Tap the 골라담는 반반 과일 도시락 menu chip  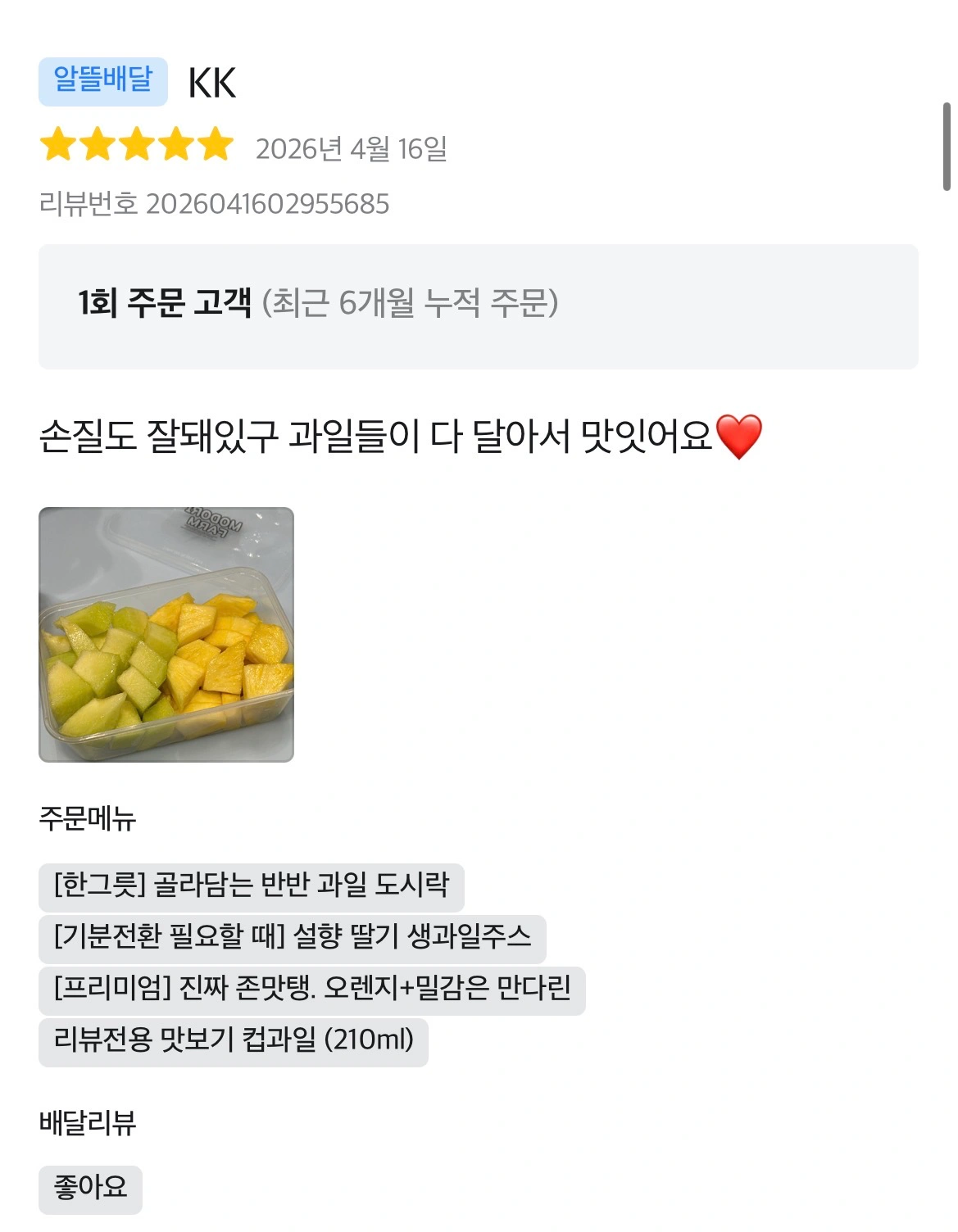click(x=252, y=887)
